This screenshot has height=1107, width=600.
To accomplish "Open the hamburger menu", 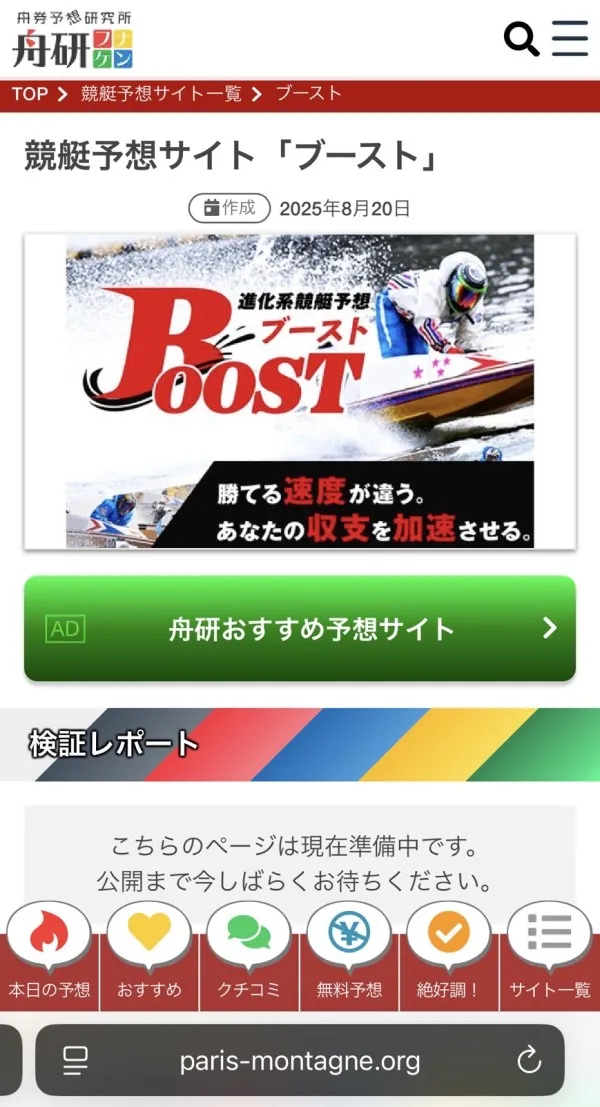I will coord(570,38).
